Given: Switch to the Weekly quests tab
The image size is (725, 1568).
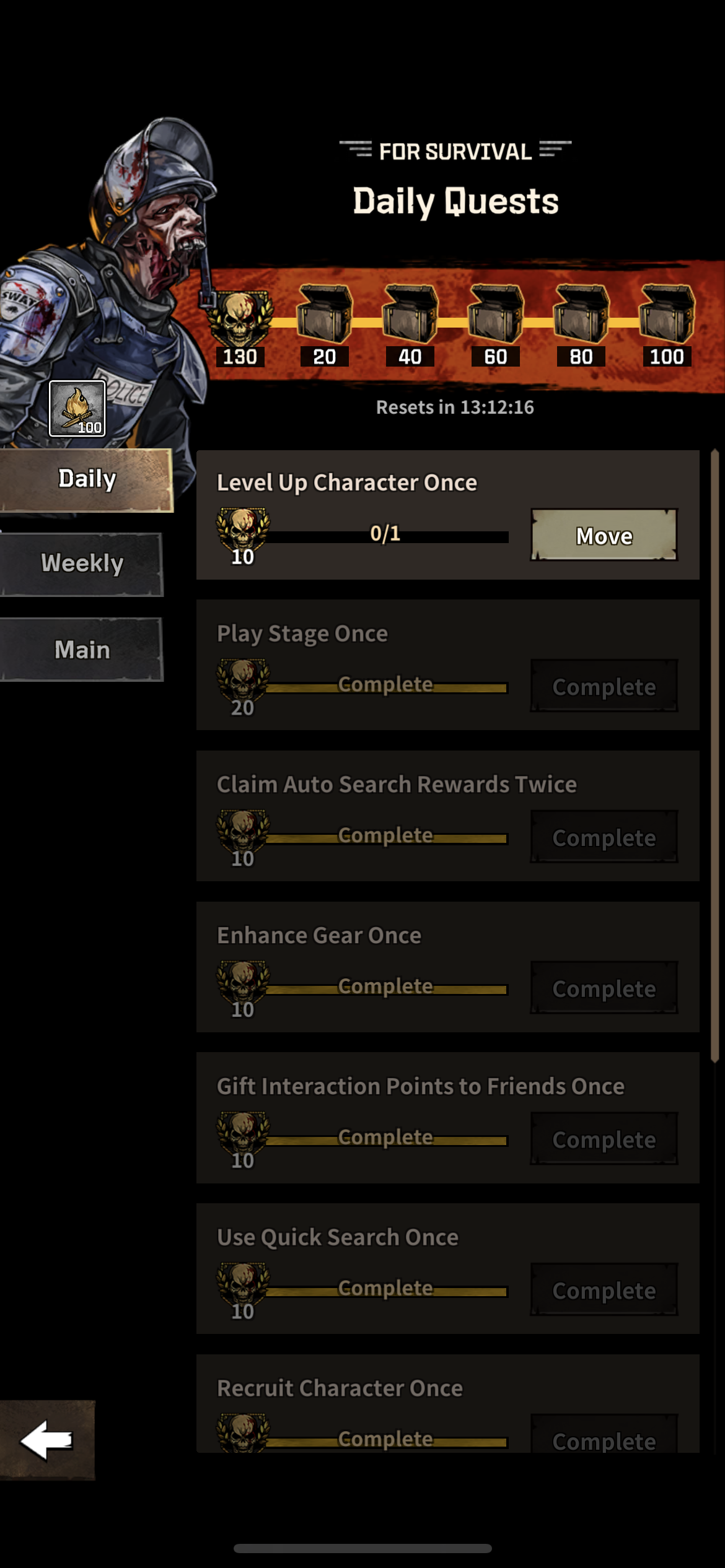Looking at the screenshot, I should click(82, 564).
